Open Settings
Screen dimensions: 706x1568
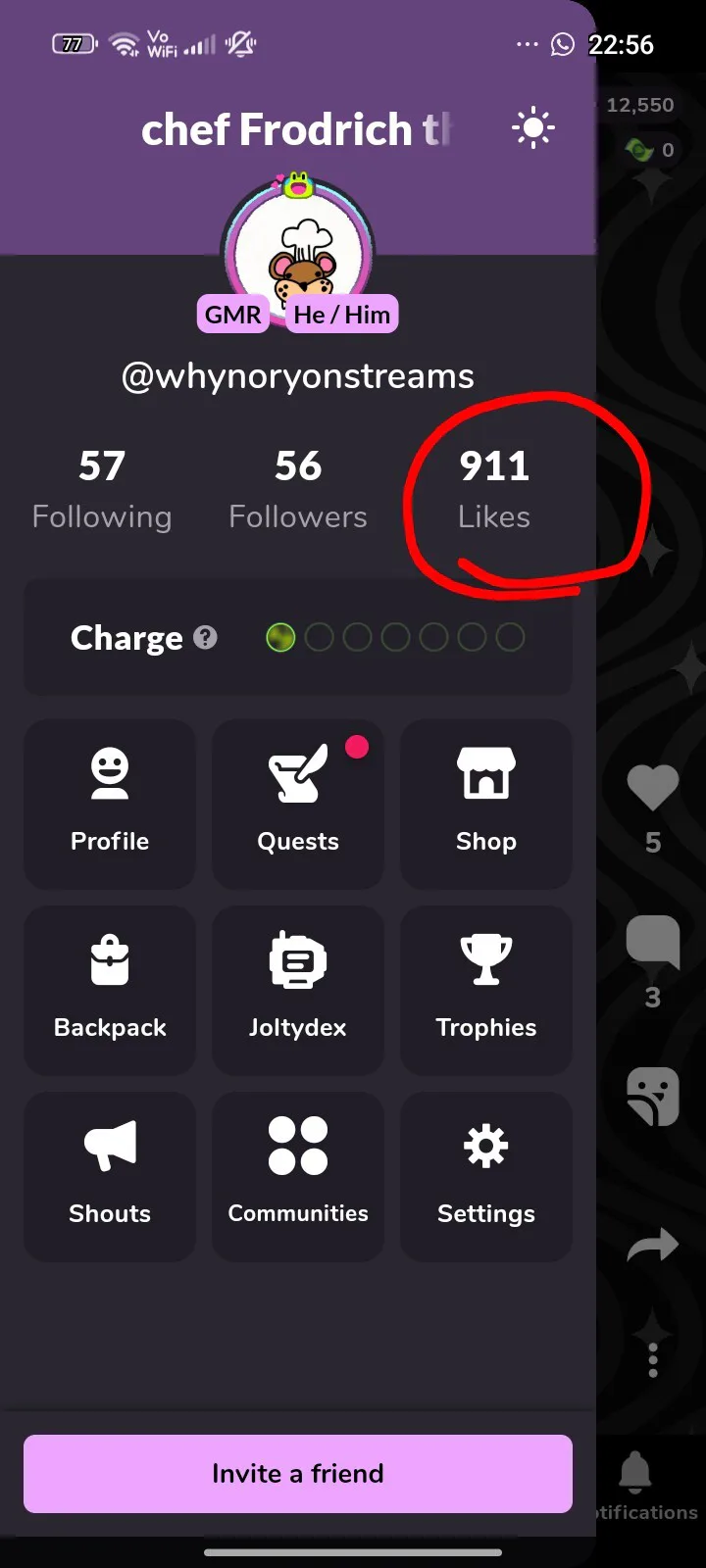[x=486, y=1176]
